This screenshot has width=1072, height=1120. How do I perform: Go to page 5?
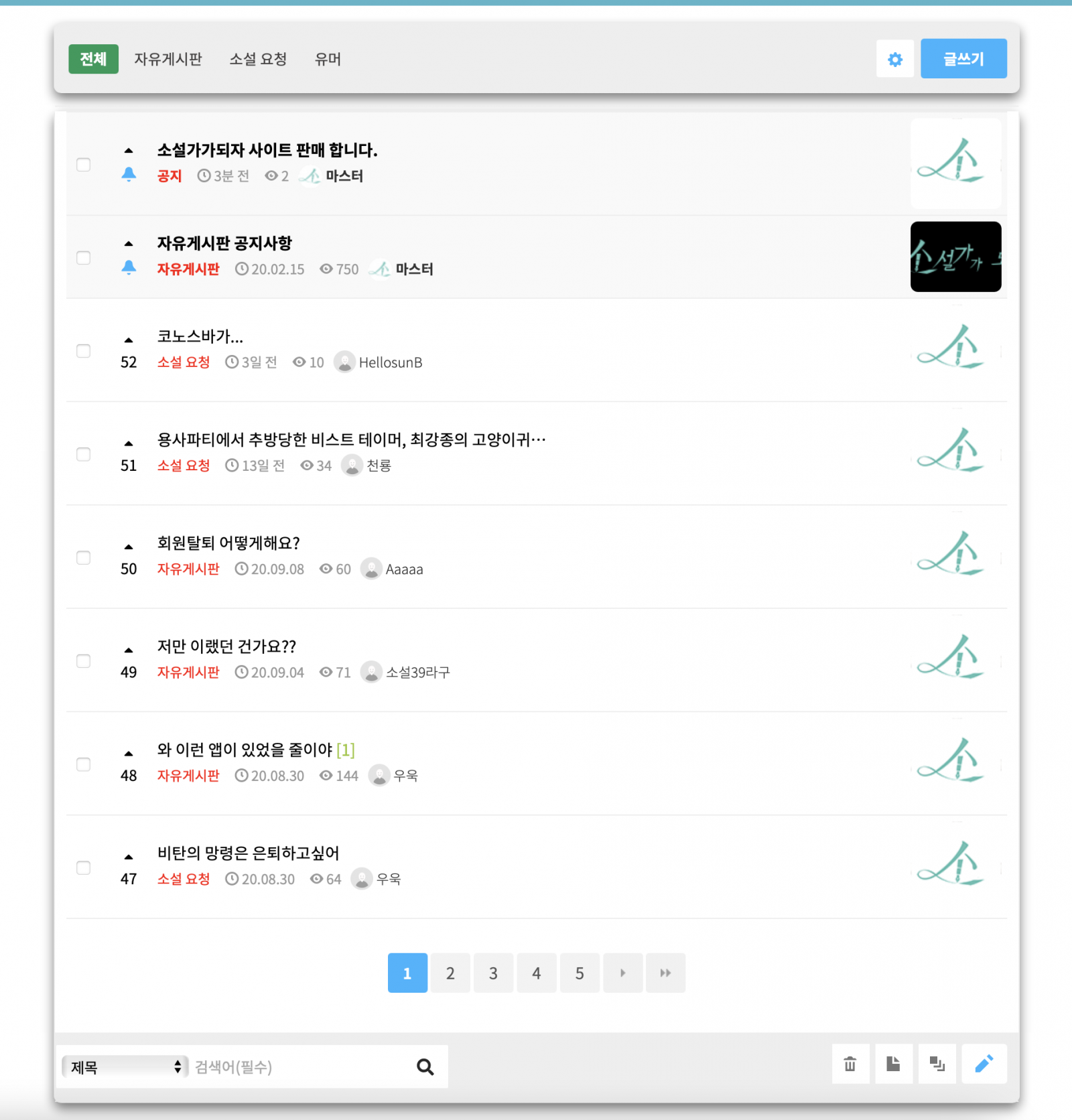coord(579,973)
